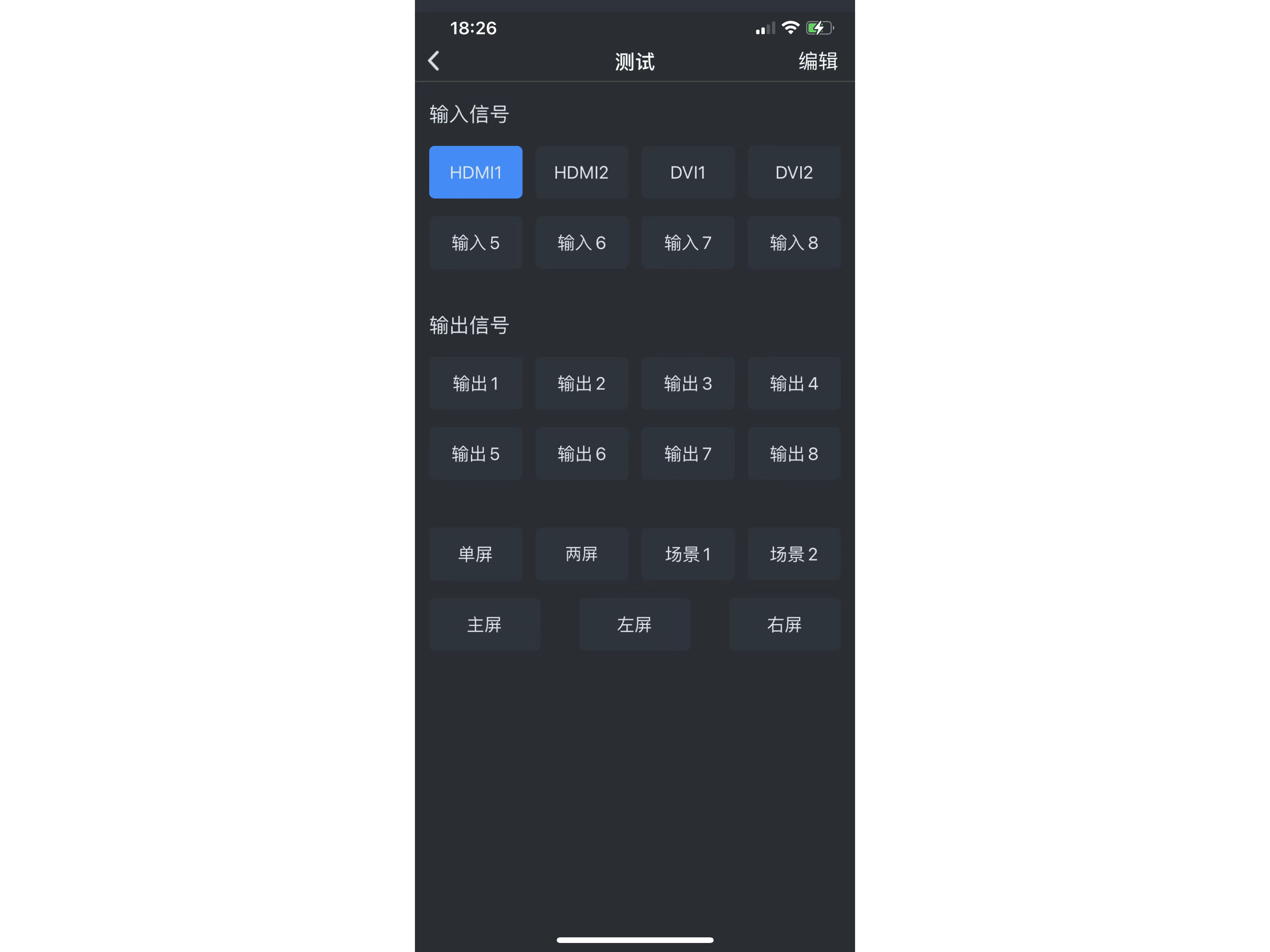Go back using the top-left arrow
Image resolution: width=1270 pixels, height=952 pixels.
[x=434, y=61]
